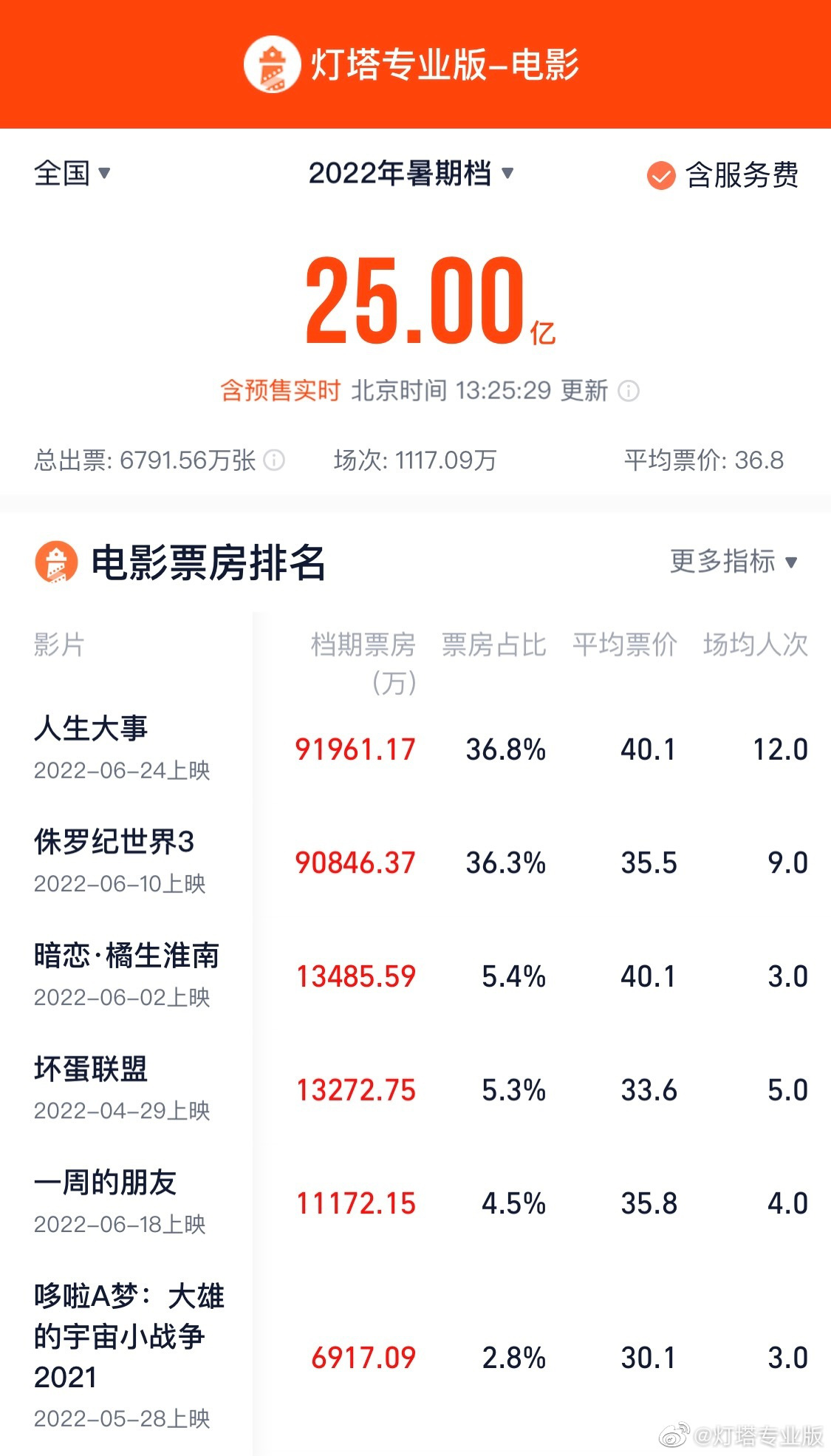The width and height of the screenshot is (831, 1456).
Task: Open details for 侏罗纪世界3
Action: pos(415,863)
